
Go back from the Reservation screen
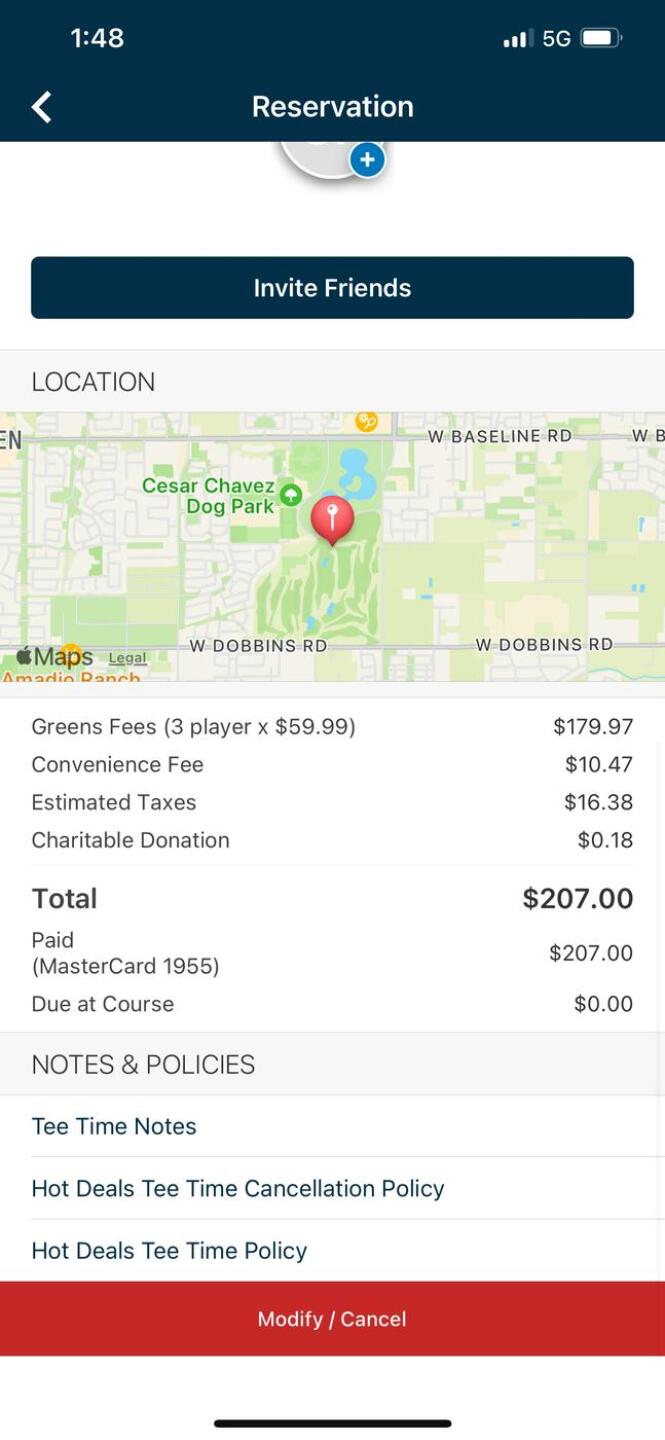(x=41, y=107)
